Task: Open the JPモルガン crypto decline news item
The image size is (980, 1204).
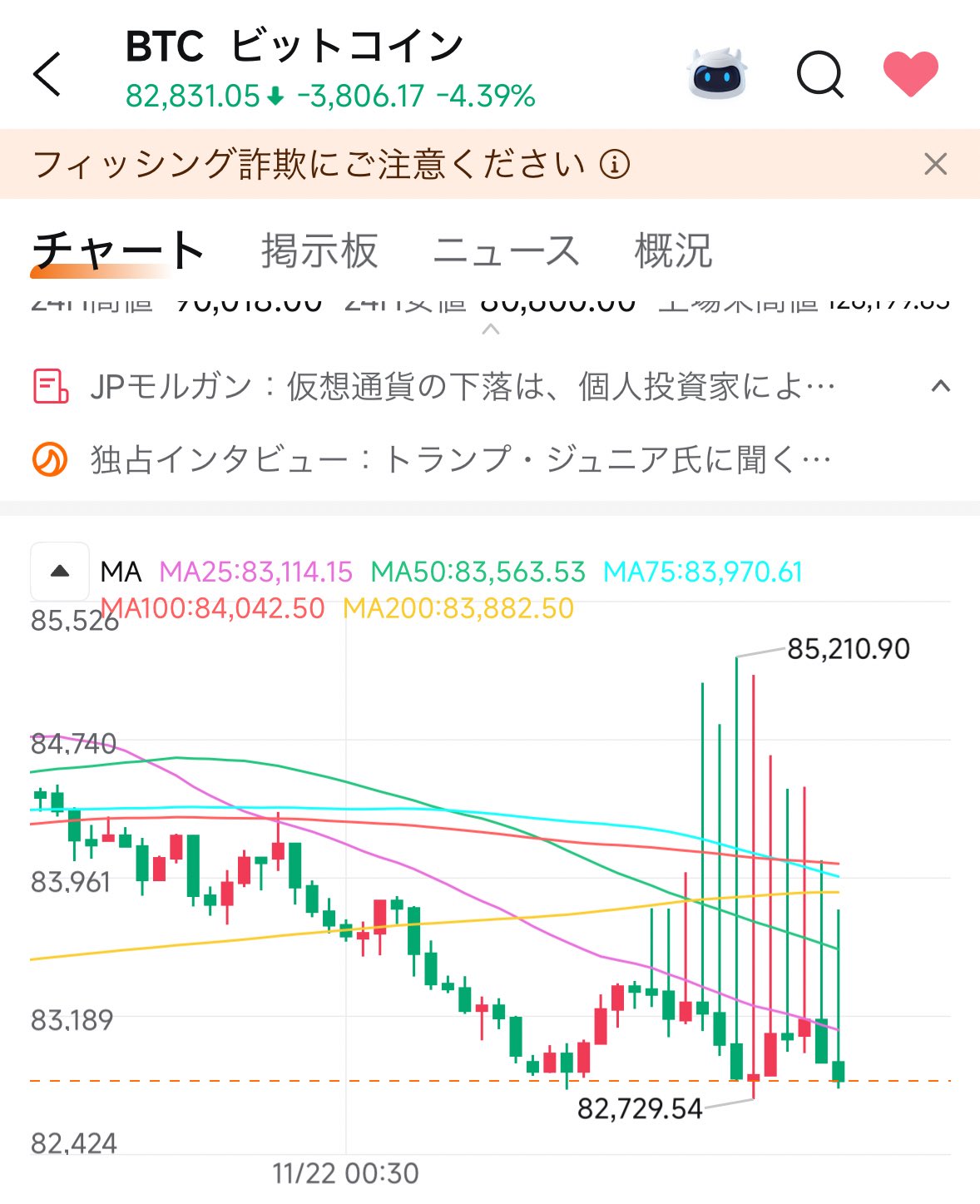Action: click(462, 387)
